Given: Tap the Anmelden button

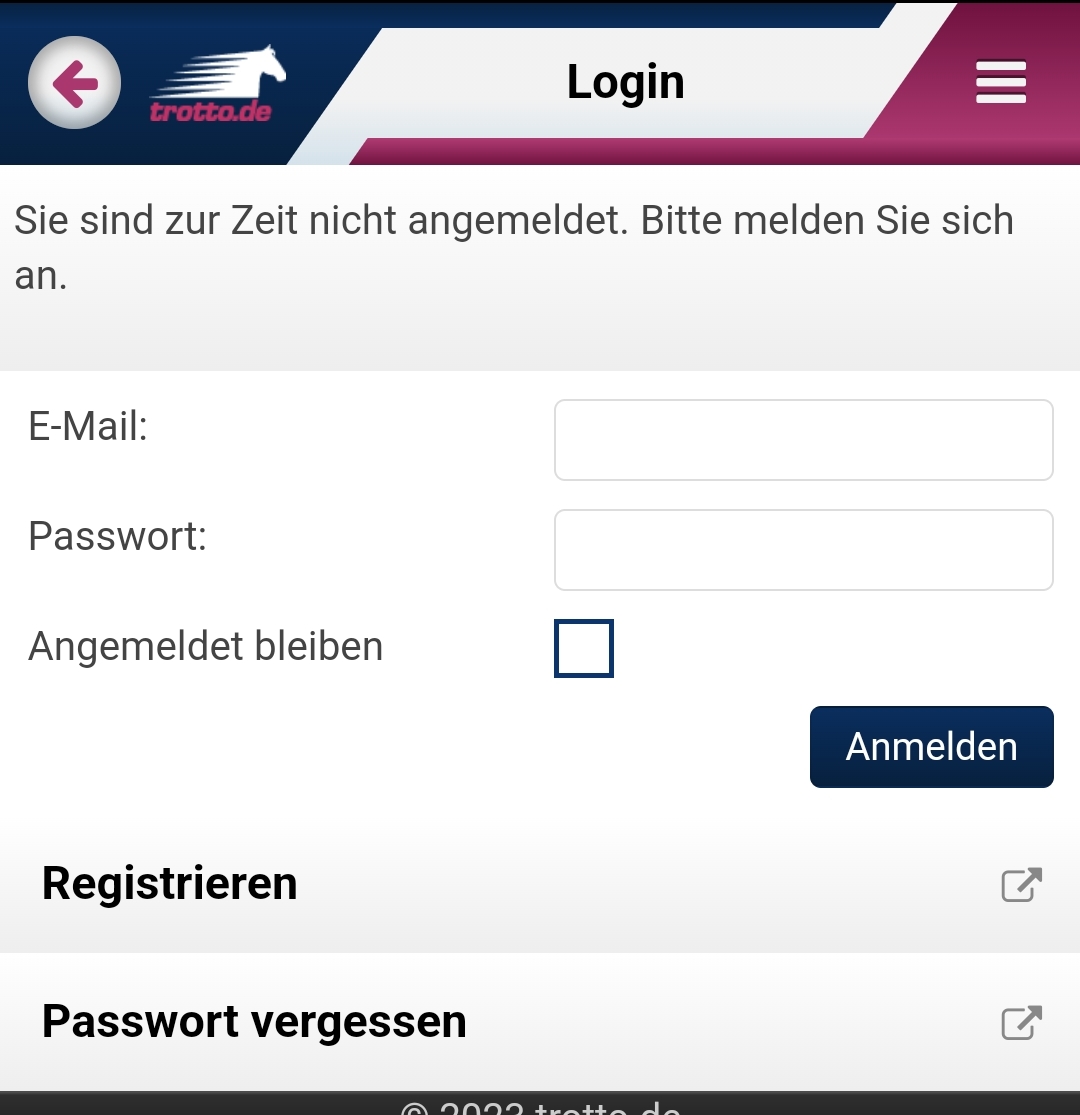Looking at the screenshot, I should point(931,747).
